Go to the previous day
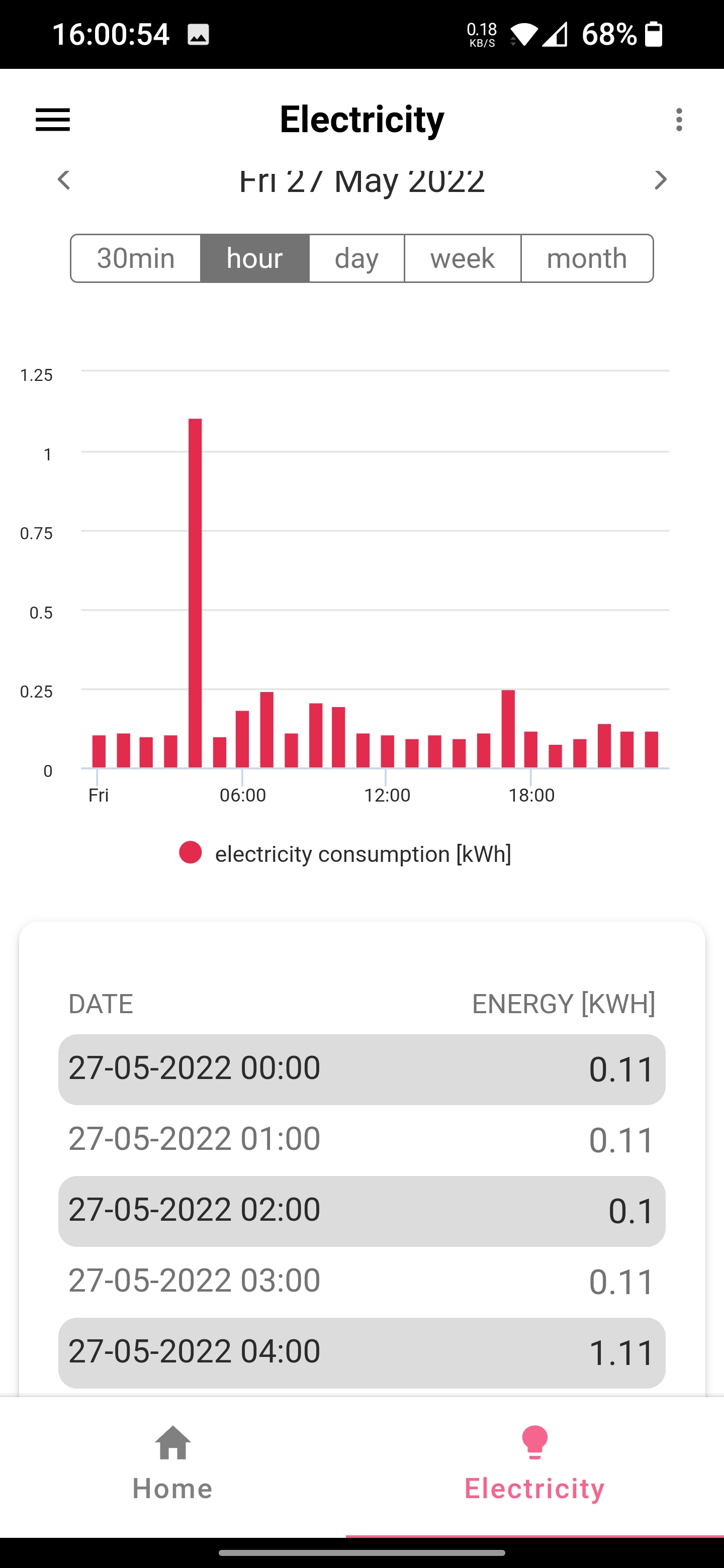 point(63,179)
